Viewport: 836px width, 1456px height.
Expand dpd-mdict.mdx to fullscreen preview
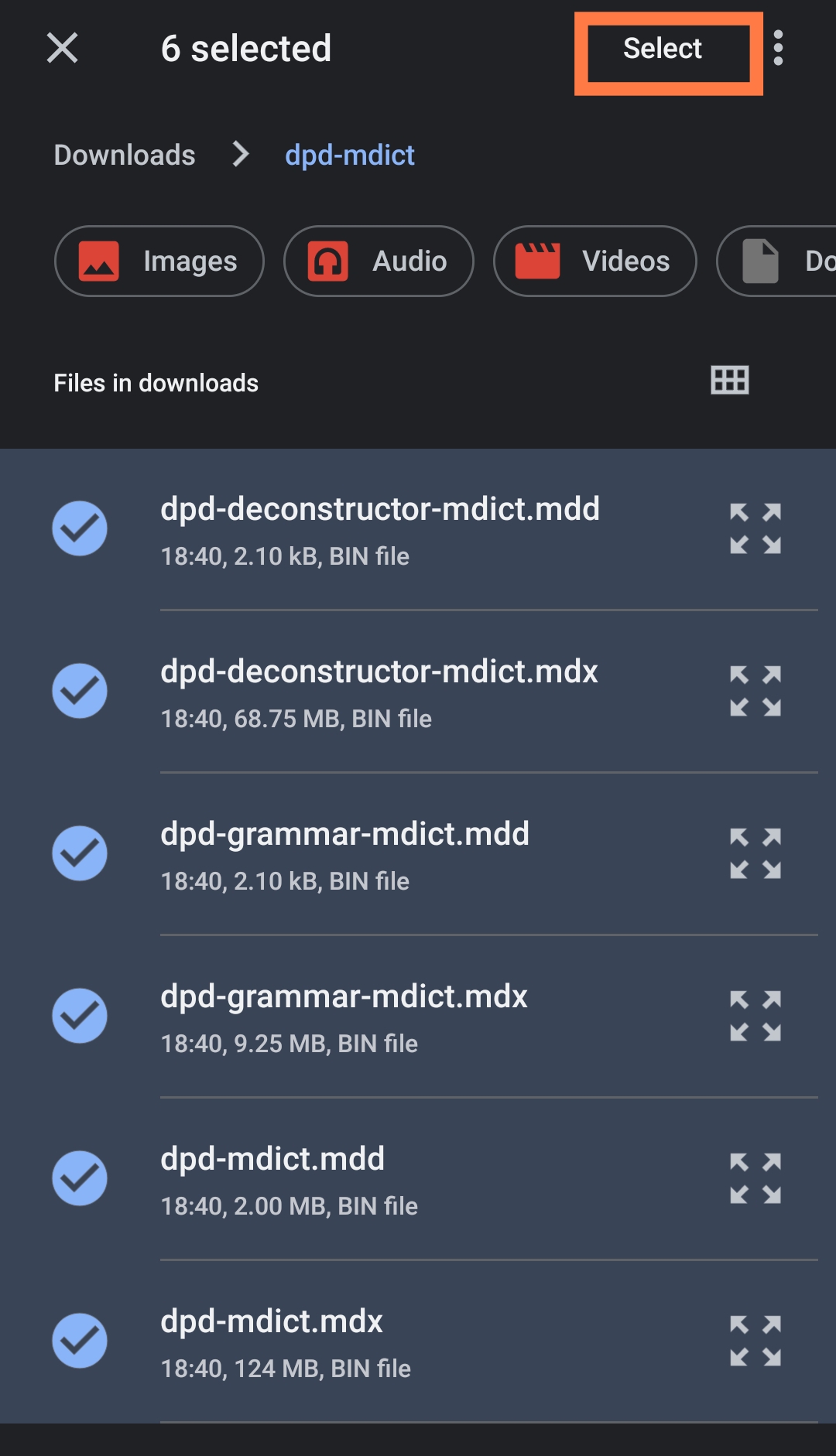(755, 1341)
